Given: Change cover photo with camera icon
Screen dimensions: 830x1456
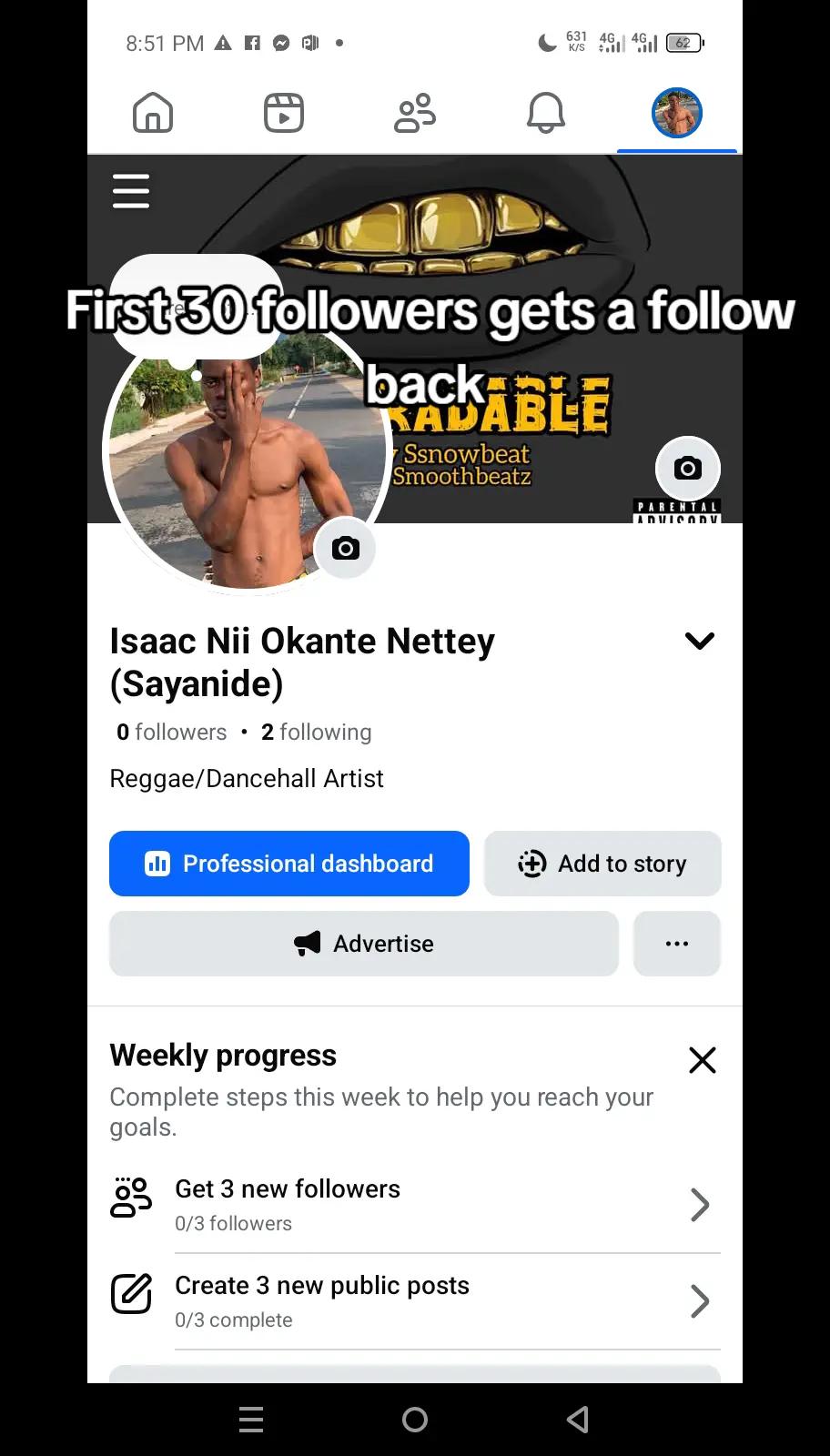Looking at the screenshot, I should (x=688, y=469).
